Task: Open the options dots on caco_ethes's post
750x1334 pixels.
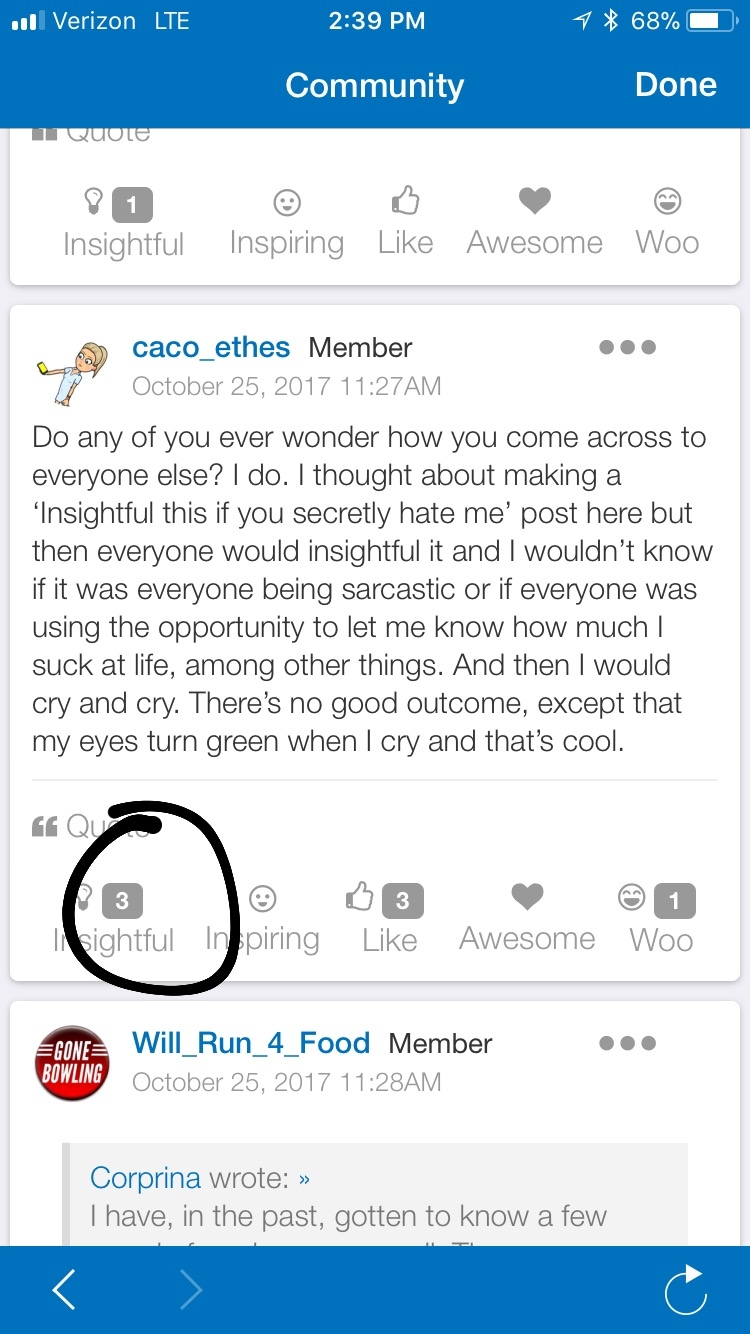Action: pos(627,348)
